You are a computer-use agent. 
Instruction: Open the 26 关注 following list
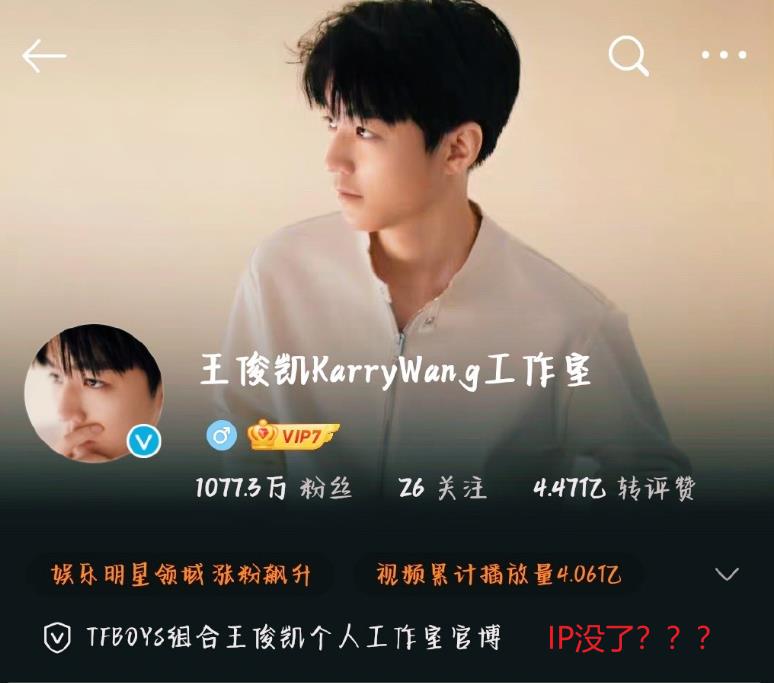(x=442, y=488)
